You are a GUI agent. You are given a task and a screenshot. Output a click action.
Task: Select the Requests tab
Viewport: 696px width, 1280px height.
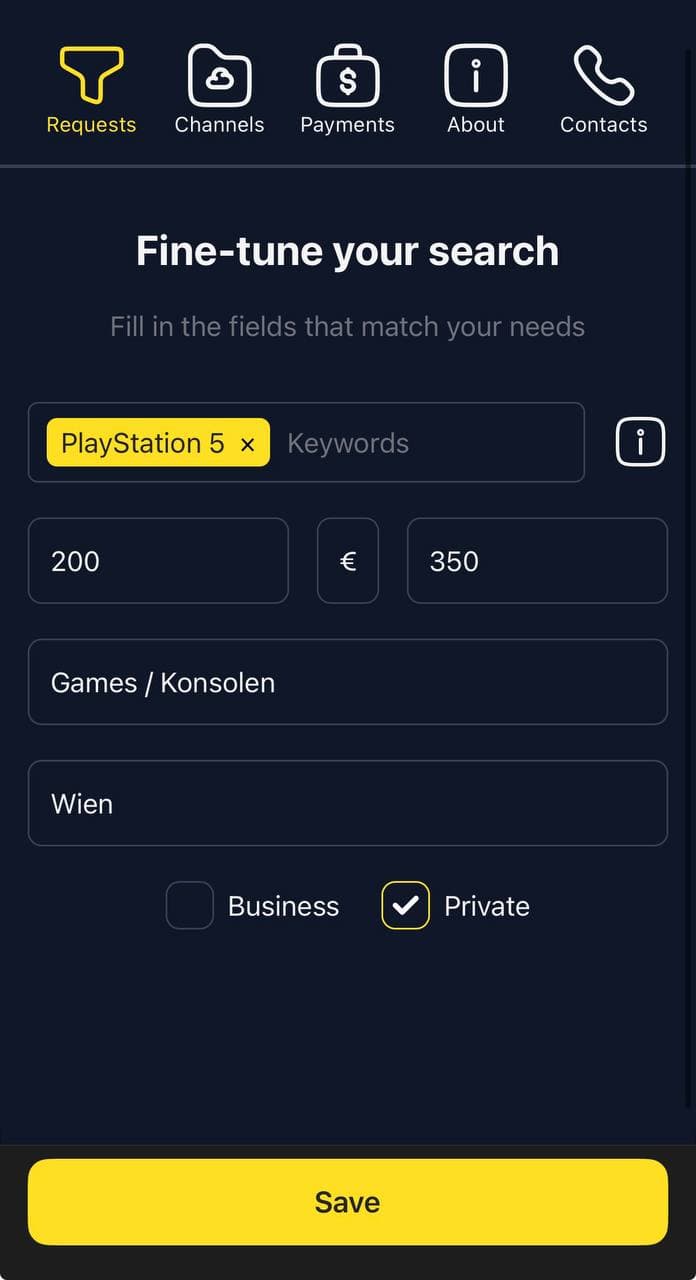click(x=91, y=90)
